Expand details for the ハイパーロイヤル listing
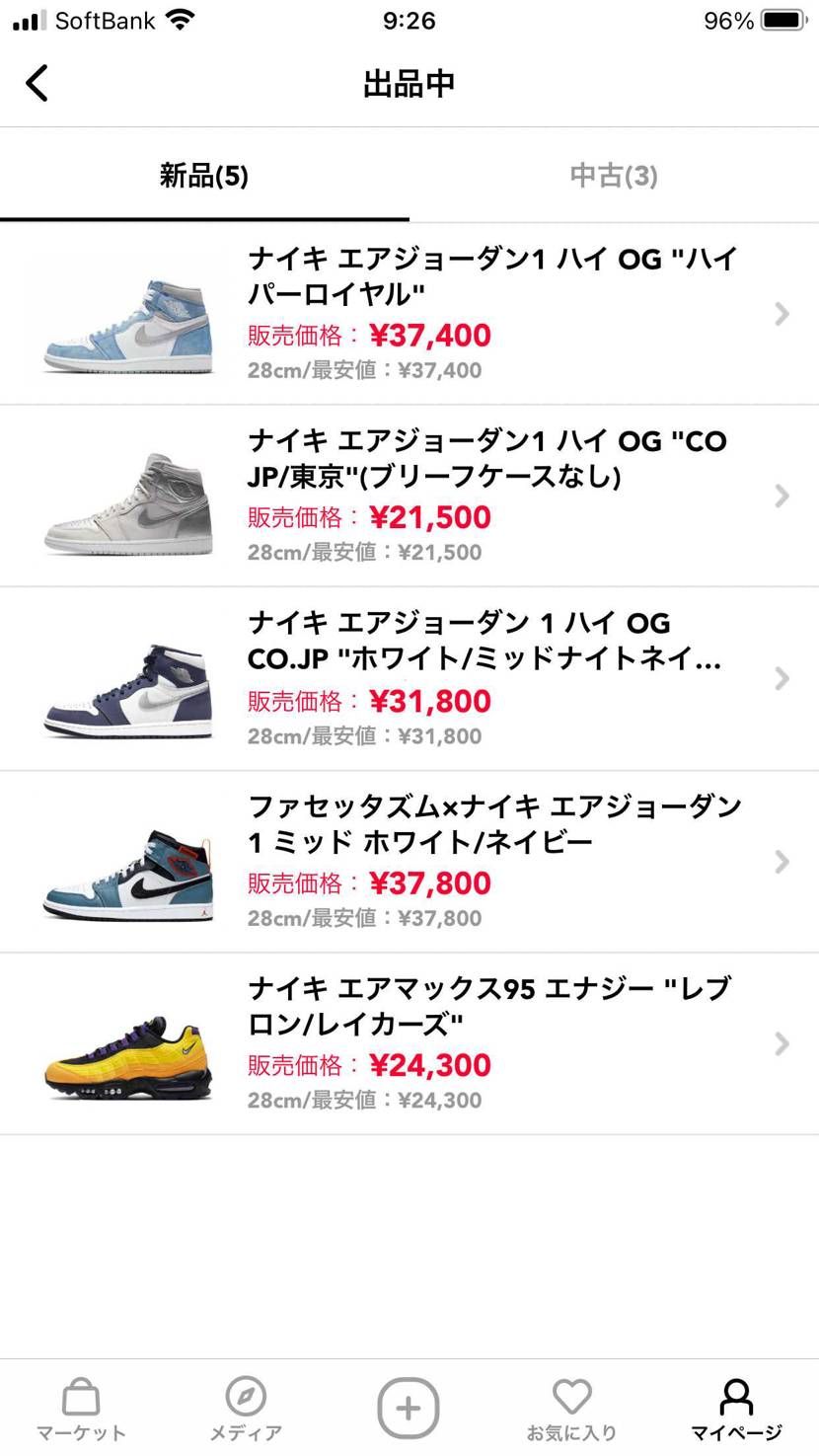Screen dimensions: 819x1456 [x=781, y=313]
